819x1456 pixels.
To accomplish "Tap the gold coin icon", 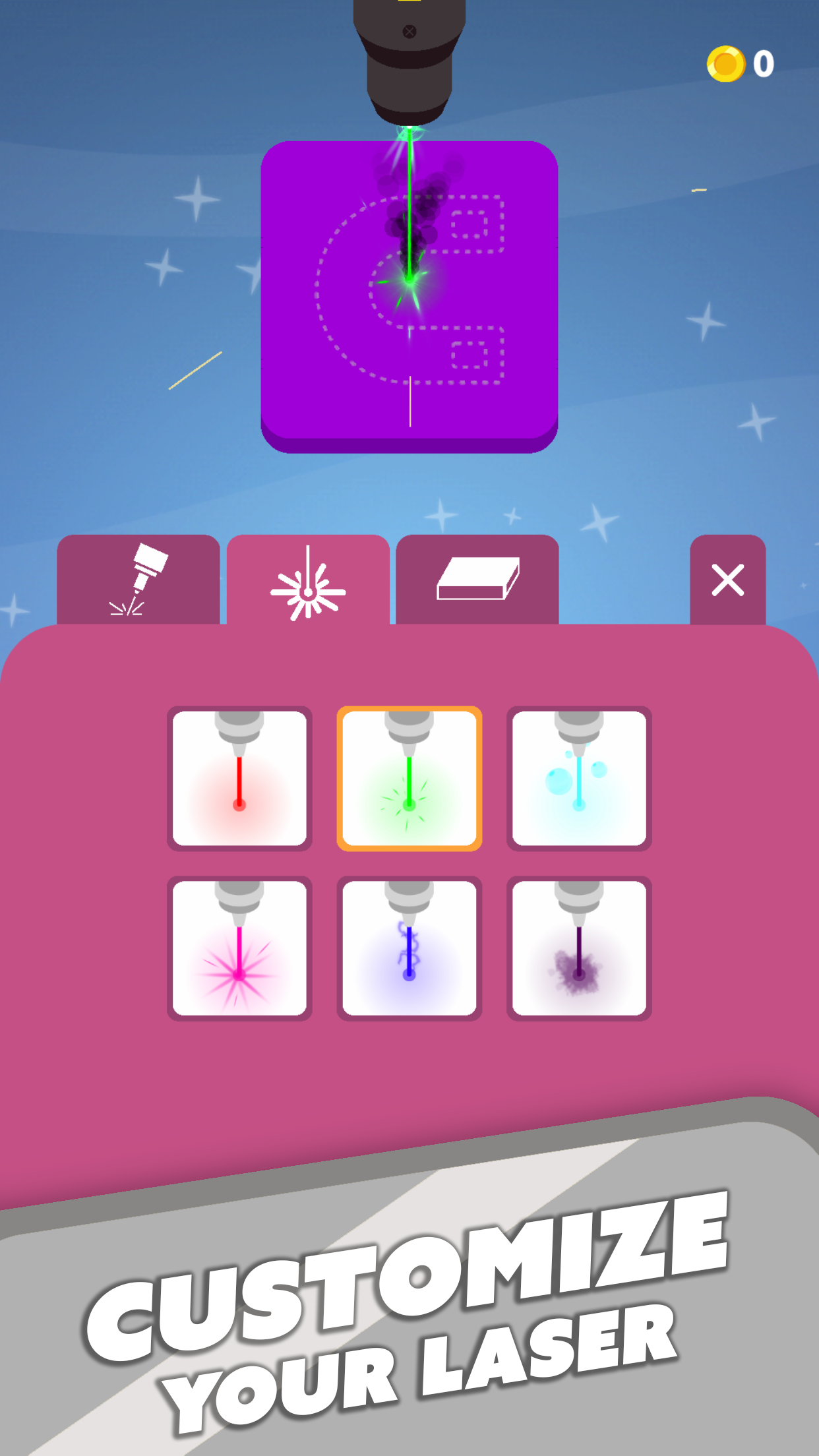I will click(x=725, y=64).
